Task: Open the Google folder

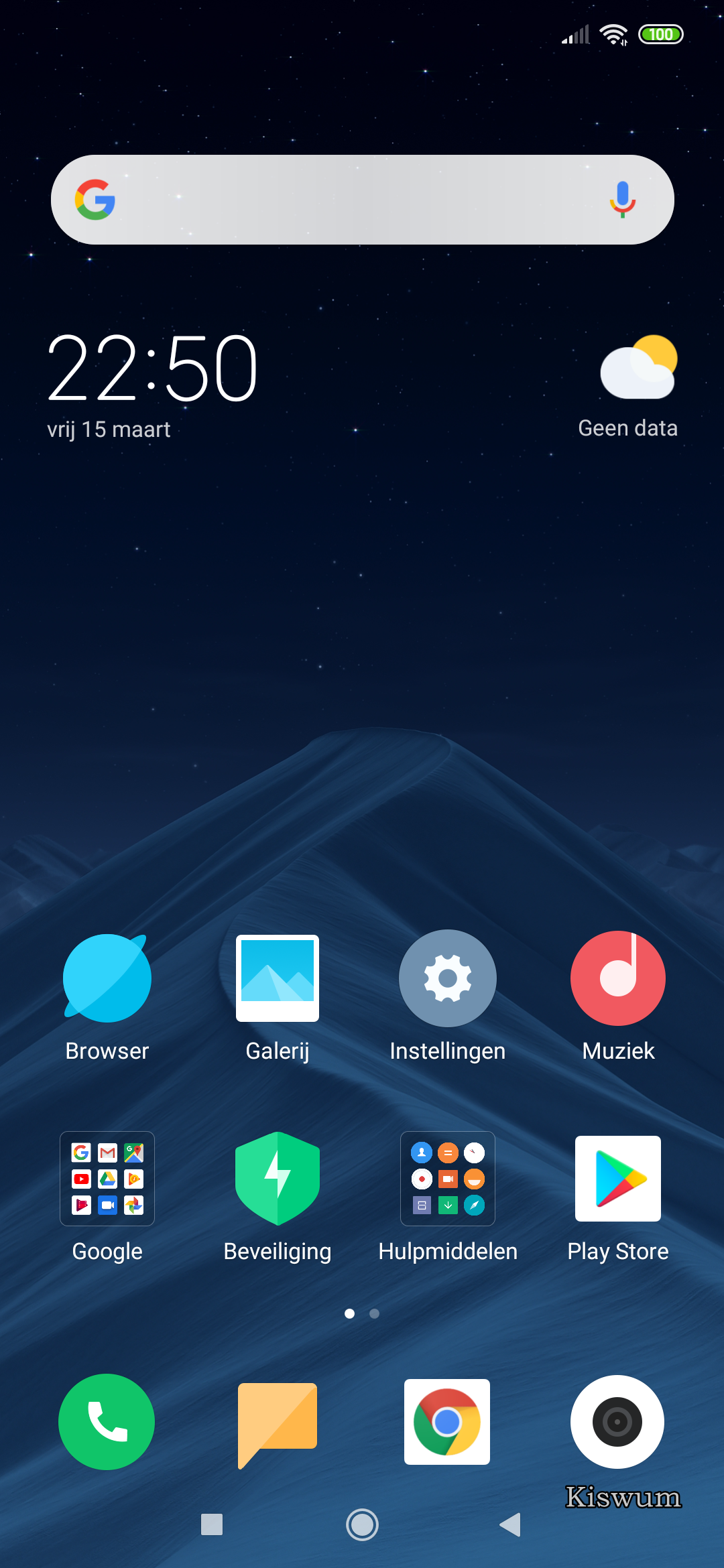Action: (x=107, y=1179)
